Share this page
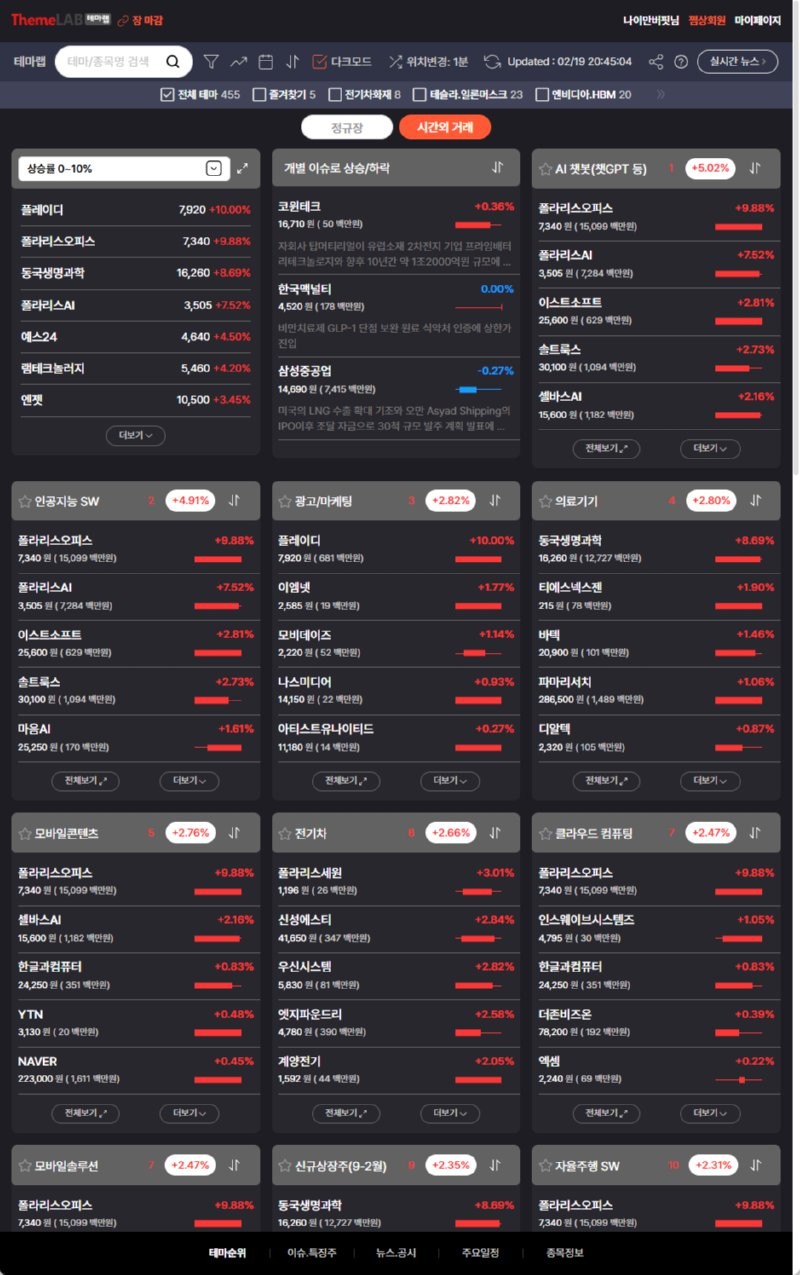 (x=656, y=62)
